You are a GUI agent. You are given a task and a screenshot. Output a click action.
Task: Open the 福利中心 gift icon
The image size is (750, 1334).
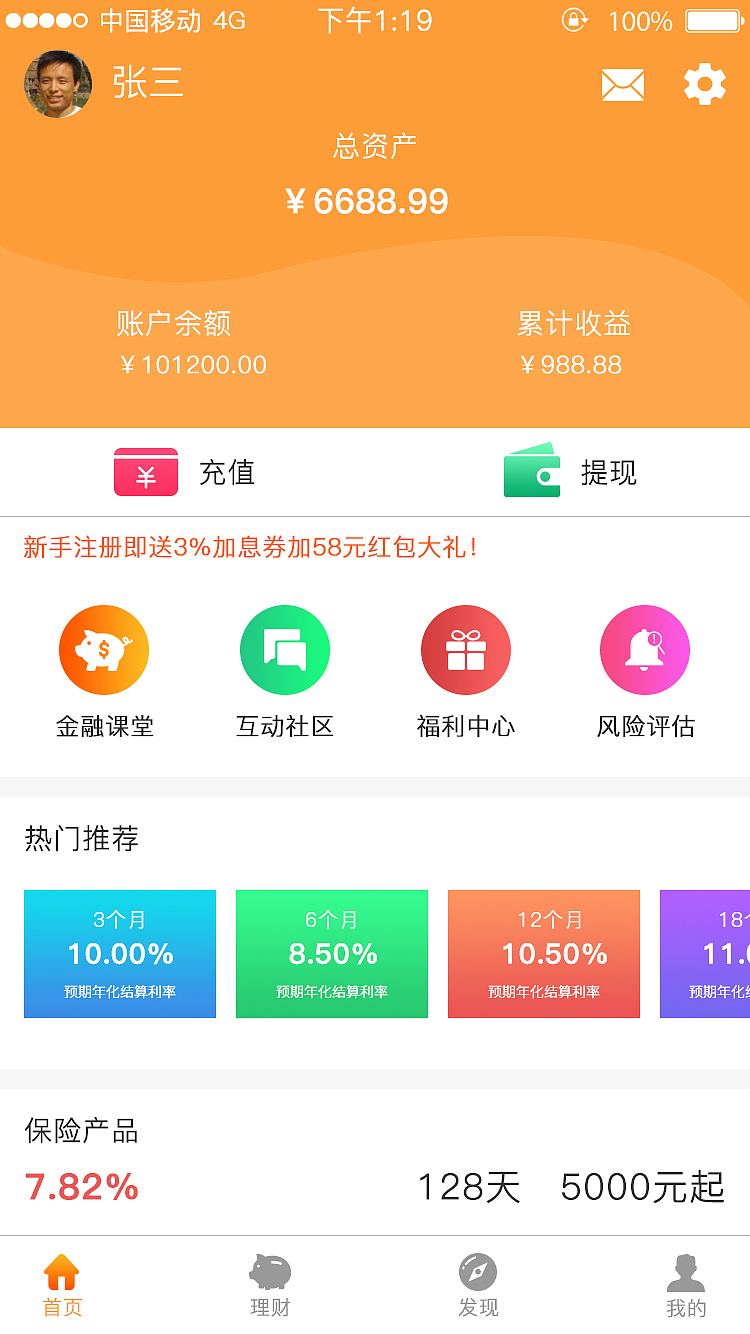(x=465, y=649)
